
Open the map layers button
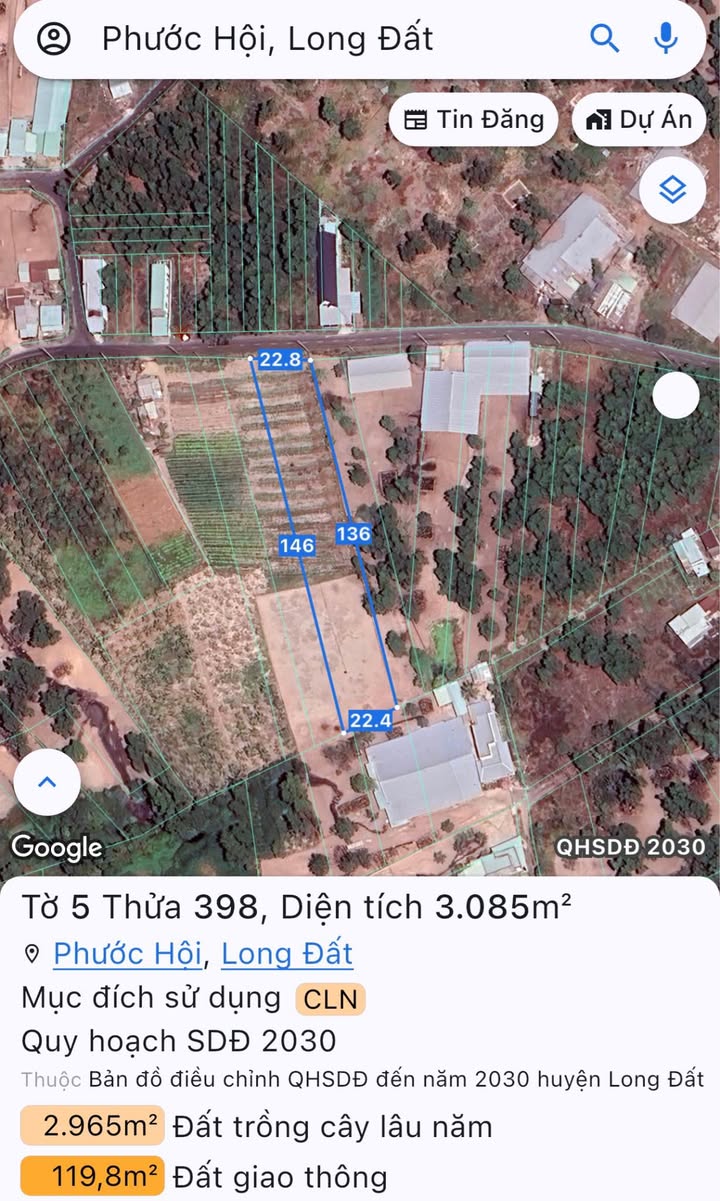click(673, 189)
